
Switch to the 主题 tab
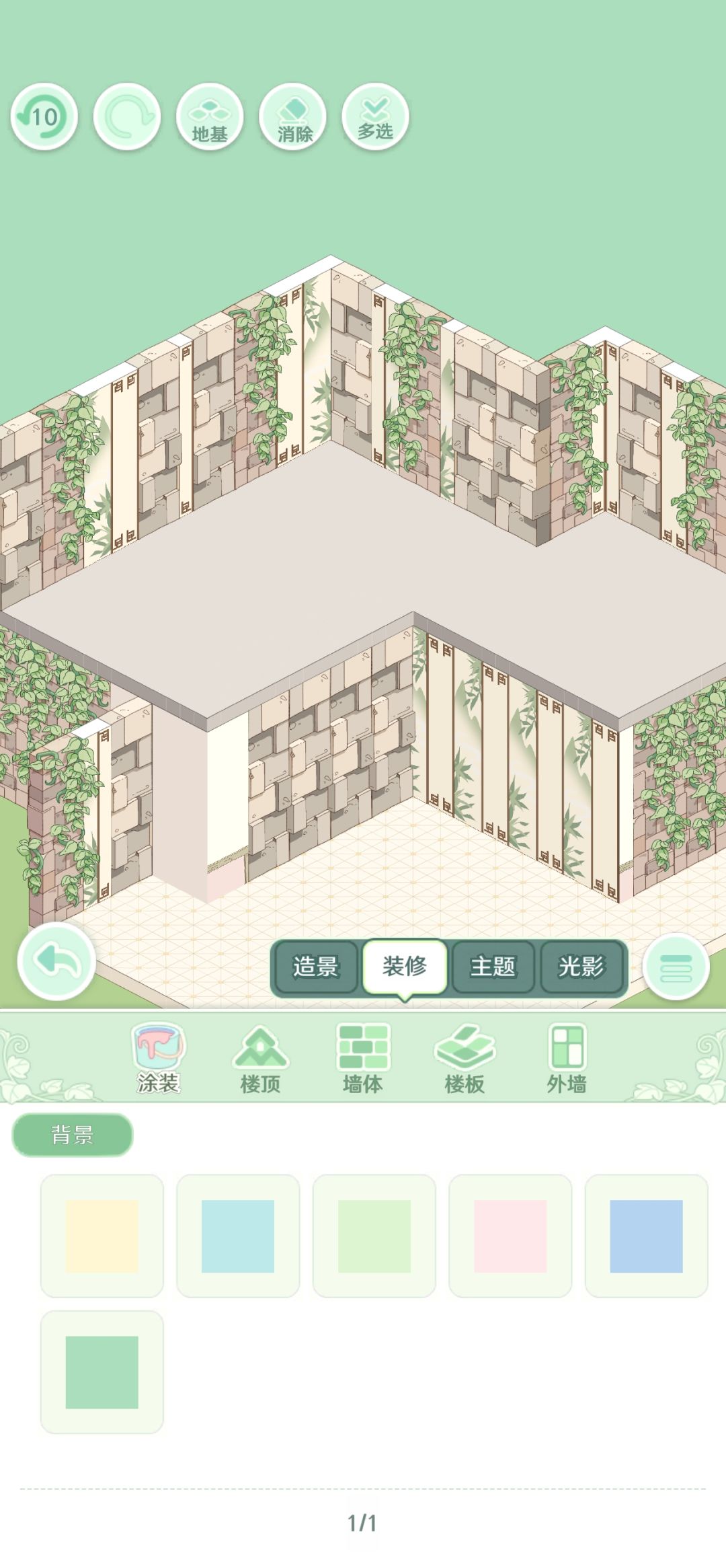pos(493,967)
